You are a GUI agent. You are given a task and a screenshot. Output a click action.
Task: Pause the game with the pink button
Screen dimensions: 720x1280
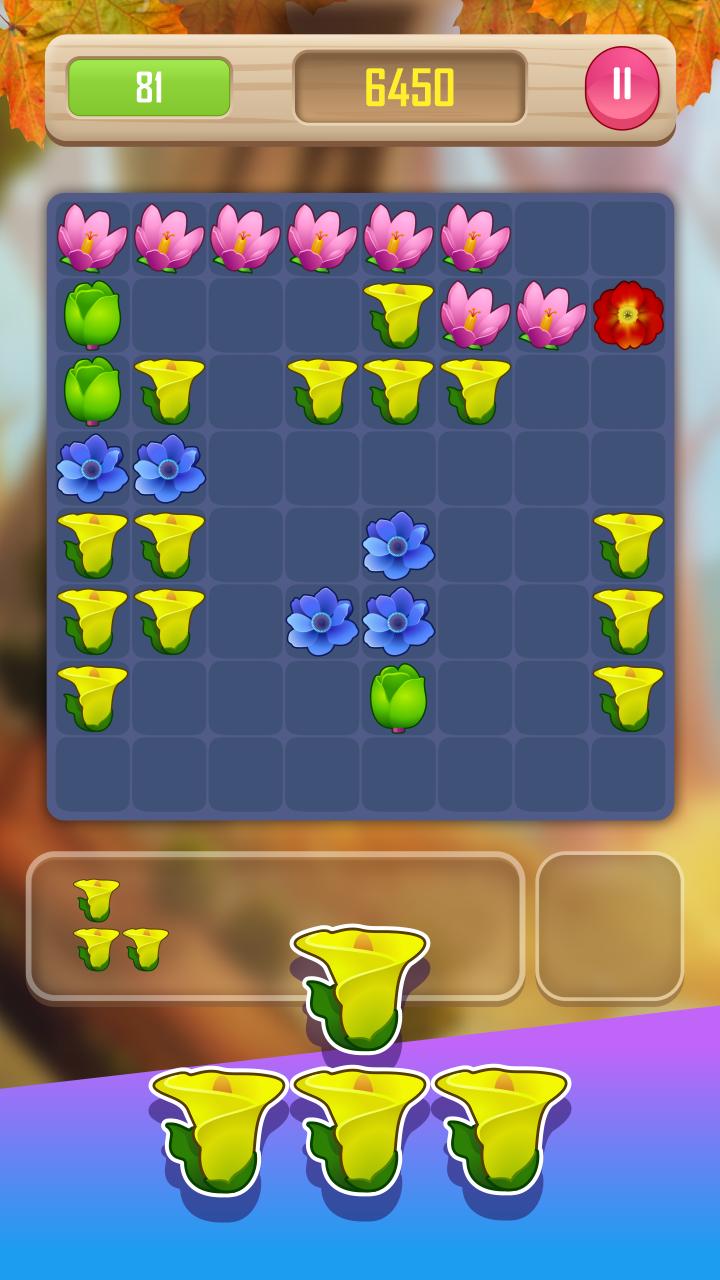click(x=622, y=87)
